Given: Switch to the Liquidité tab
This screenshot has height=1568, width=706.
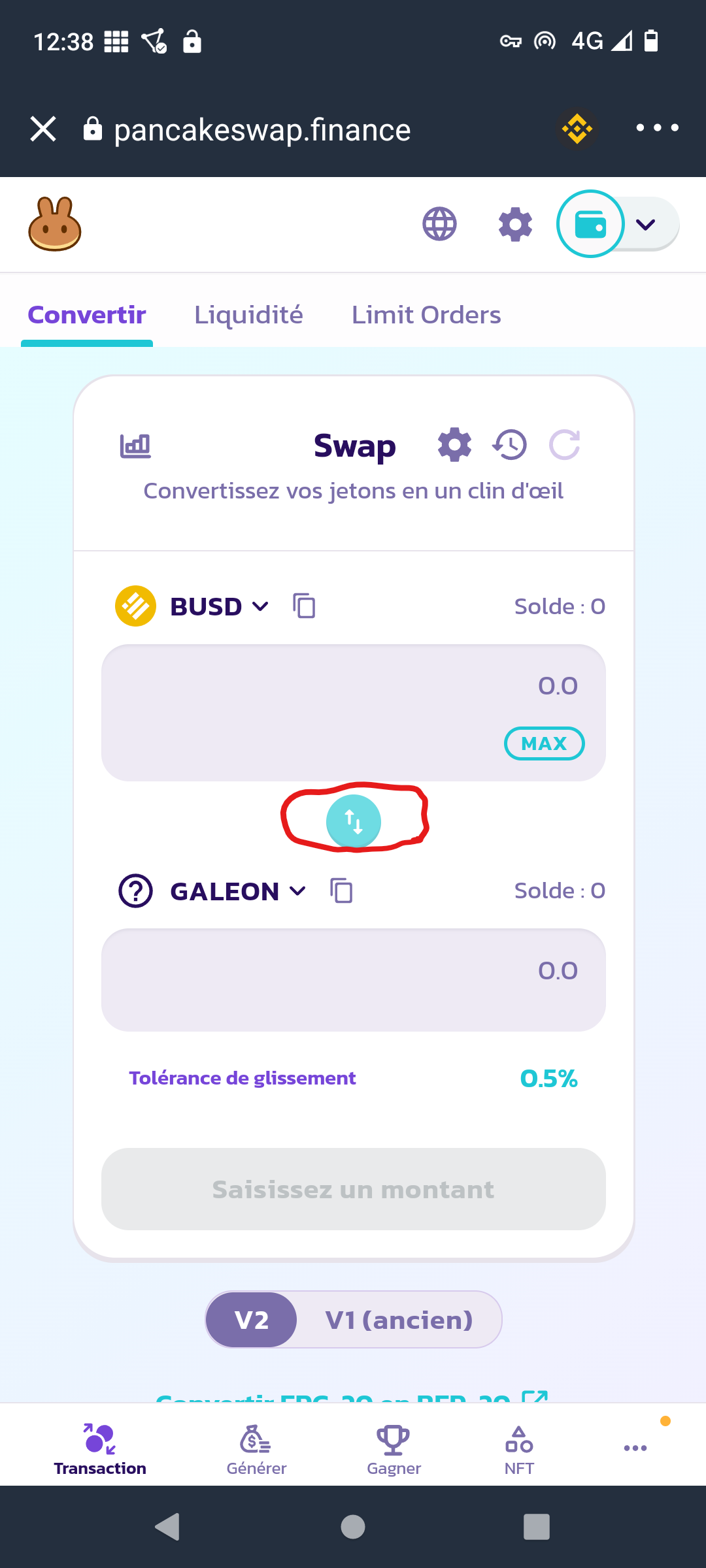Looking at the screenshot, I should (248, 315).
